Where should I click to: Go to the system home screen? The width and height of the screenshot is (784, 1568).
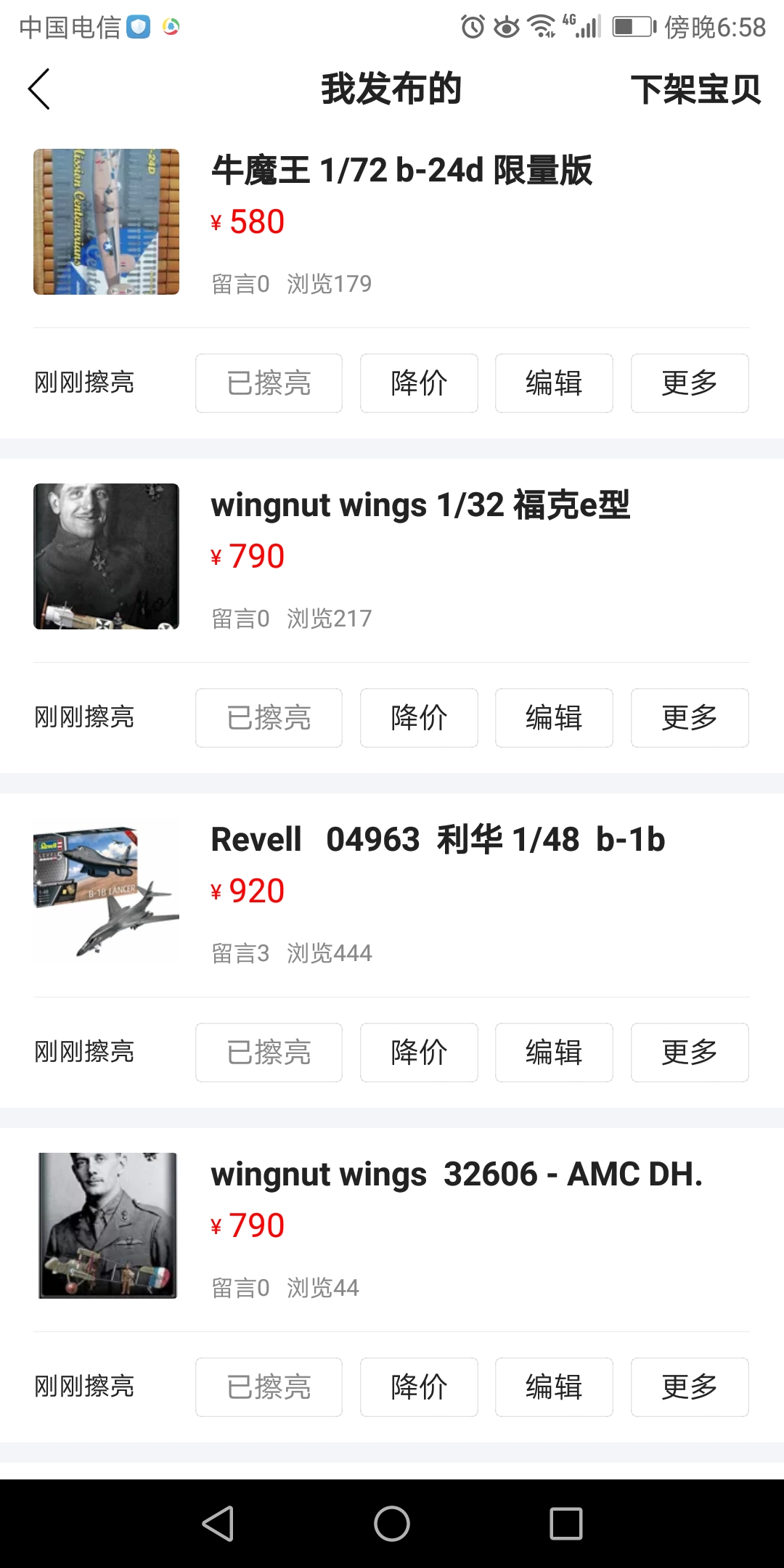point(392,1523)
